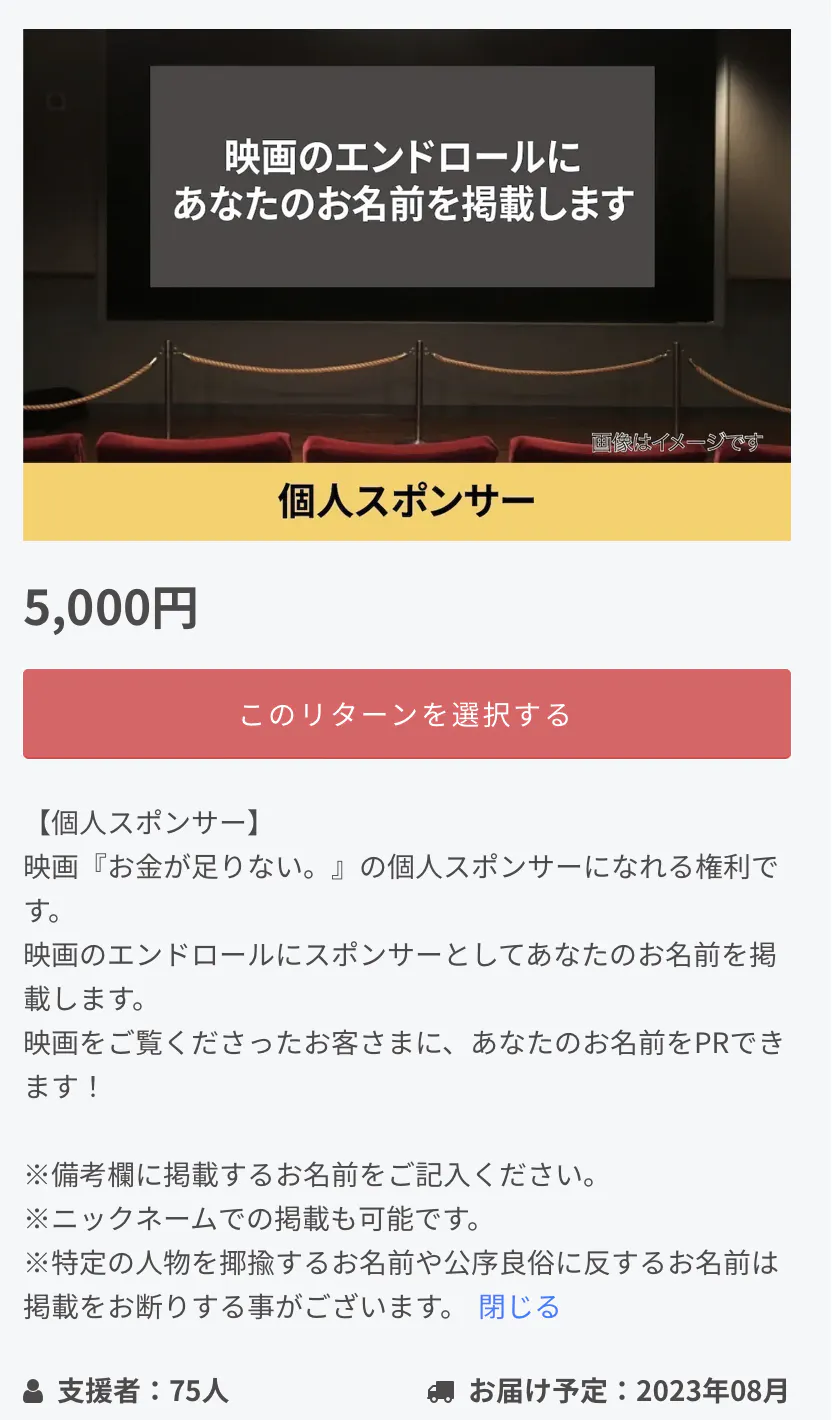
Task: Open the 個人スポンサー reward image
Action: 406,285
